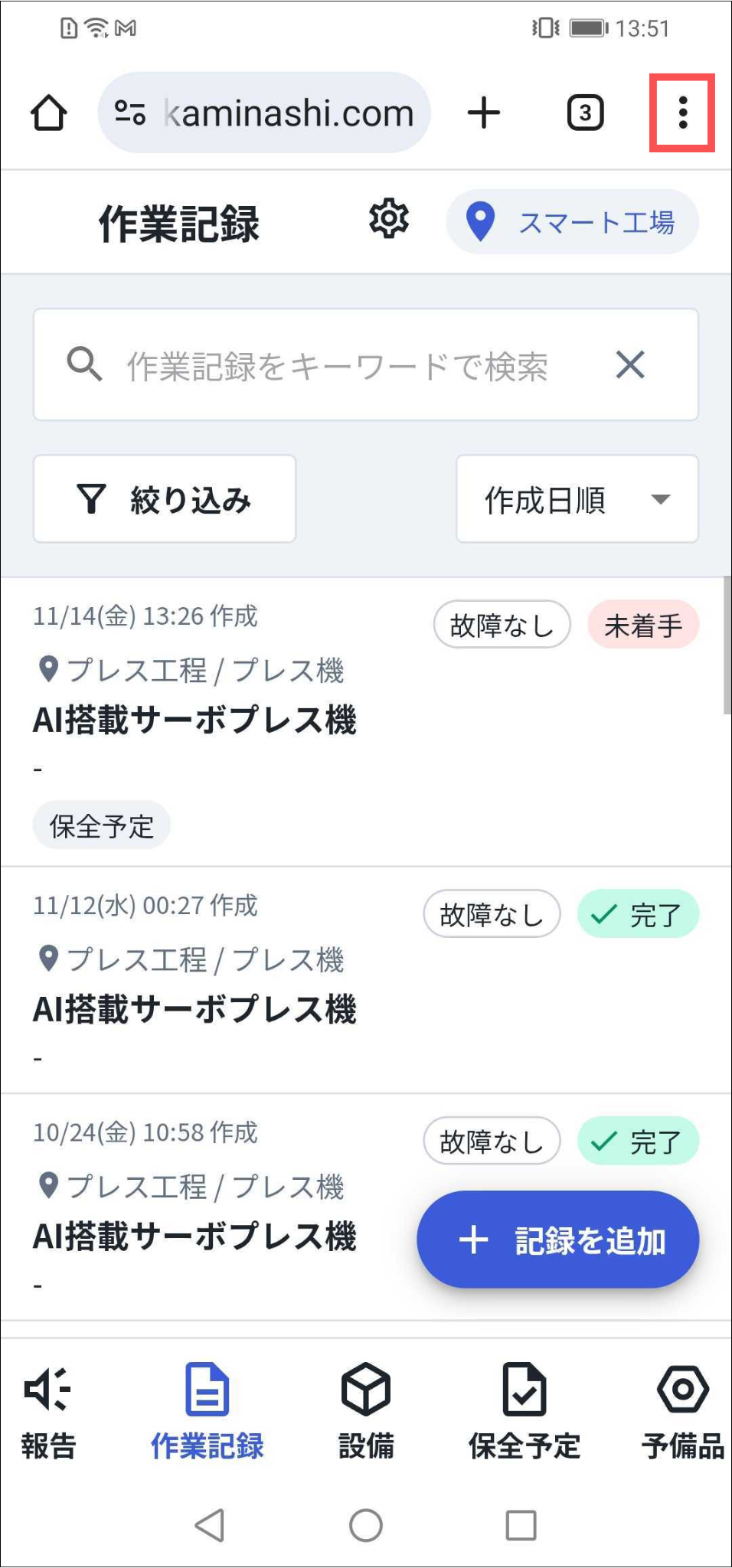The width and height of the screenshot is (732, 1568).
Task: Focus the 作業記録をキーワードで検索 search field
Action: [337, 365]
